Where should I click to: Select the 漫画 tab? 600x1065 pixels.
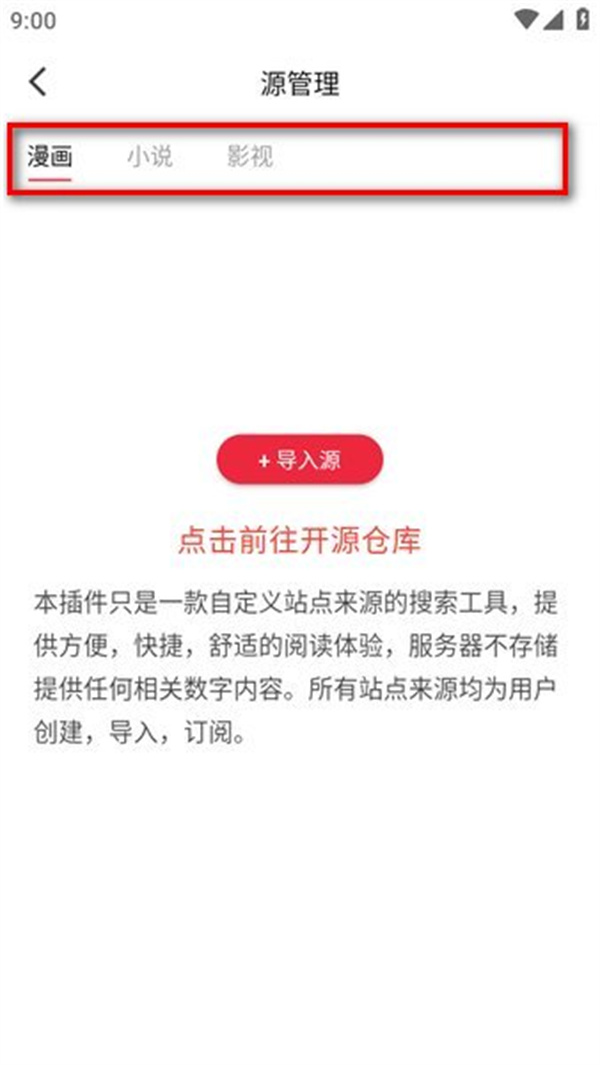tap(50, 158)
